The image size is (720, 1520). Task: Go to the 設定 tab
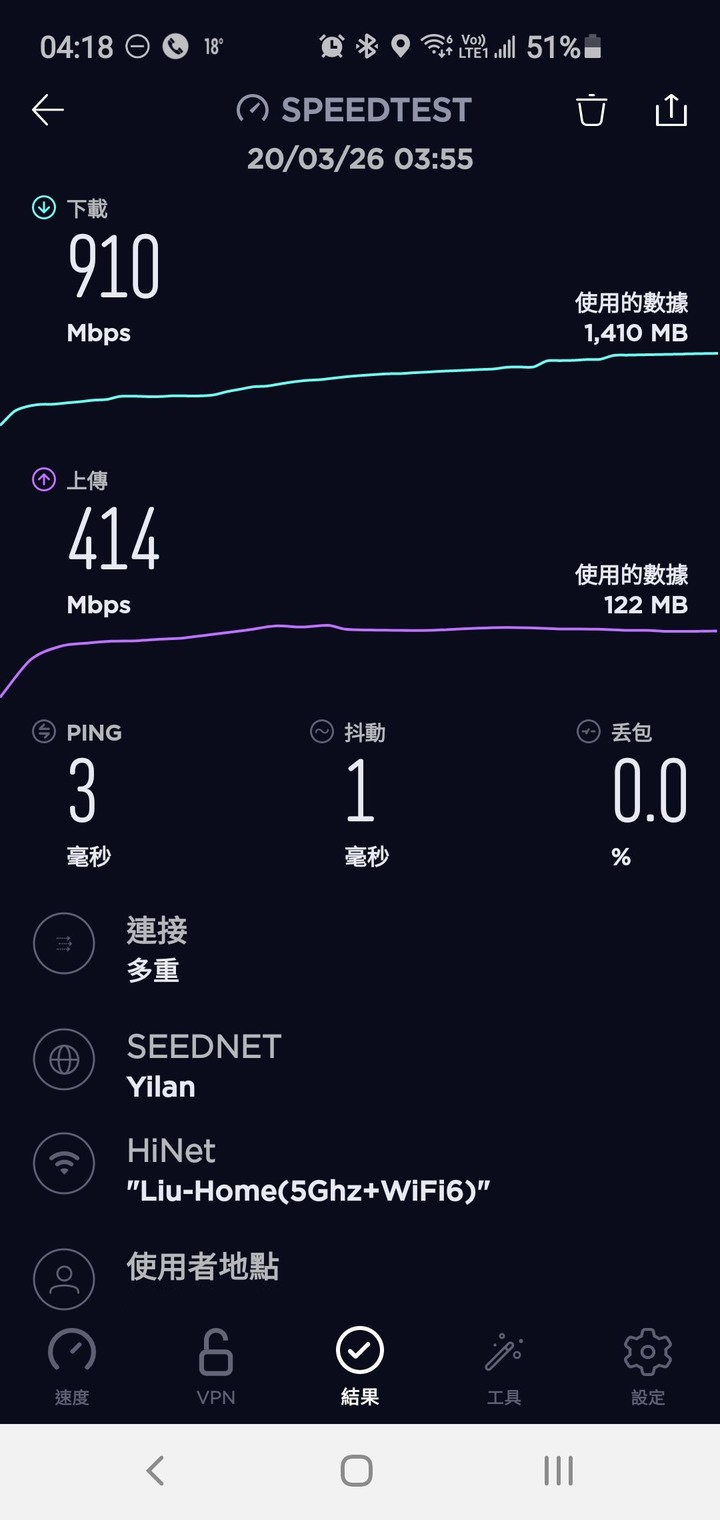click(648, 1366)
